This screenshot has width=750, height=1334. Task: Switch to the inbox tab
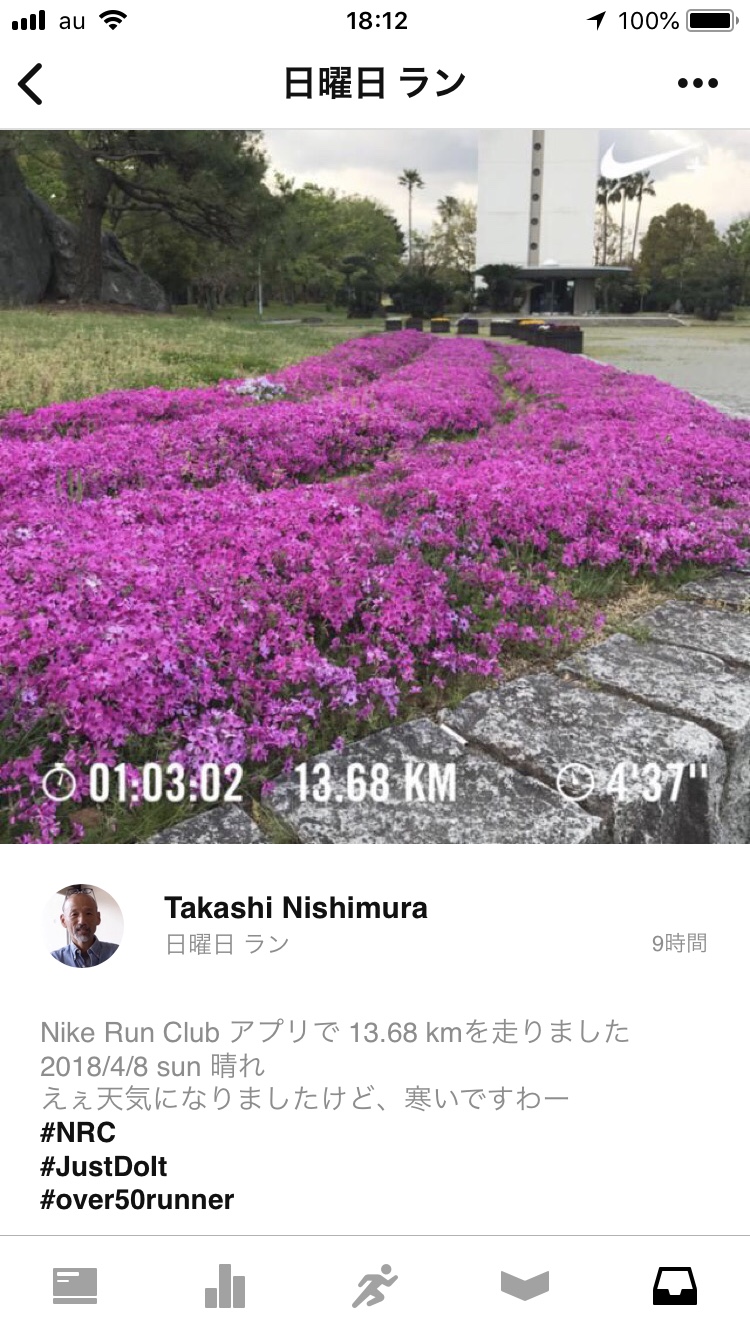[x=675, y=1286]
